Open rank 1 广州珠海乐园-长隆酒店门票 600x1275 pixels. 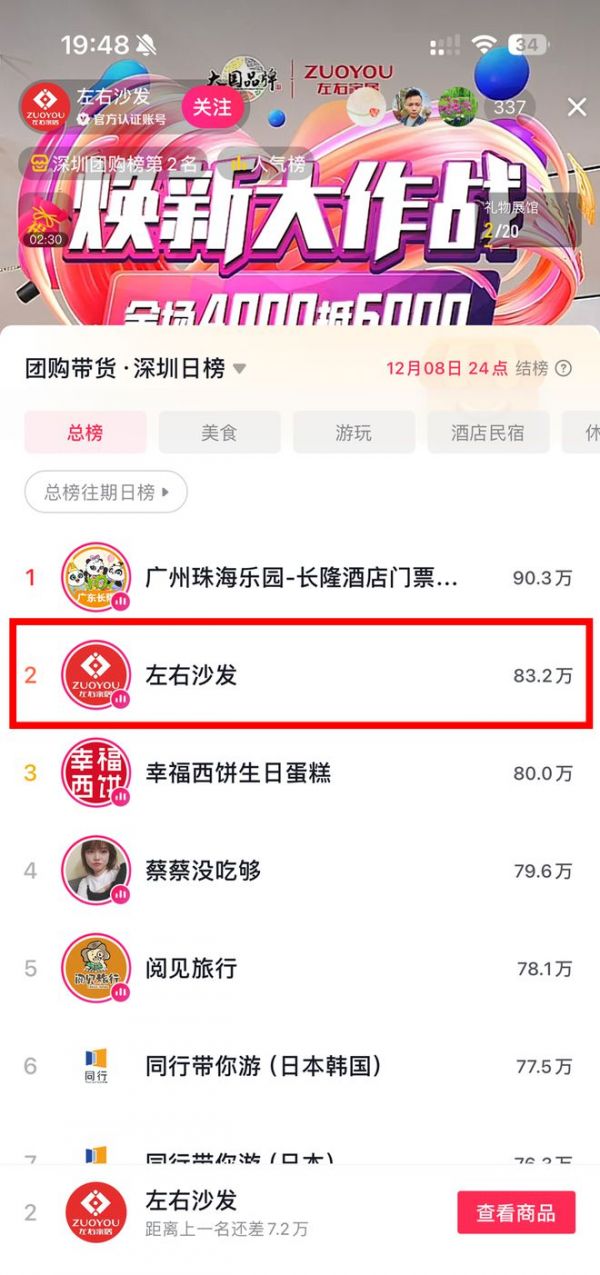click(300, 578)
